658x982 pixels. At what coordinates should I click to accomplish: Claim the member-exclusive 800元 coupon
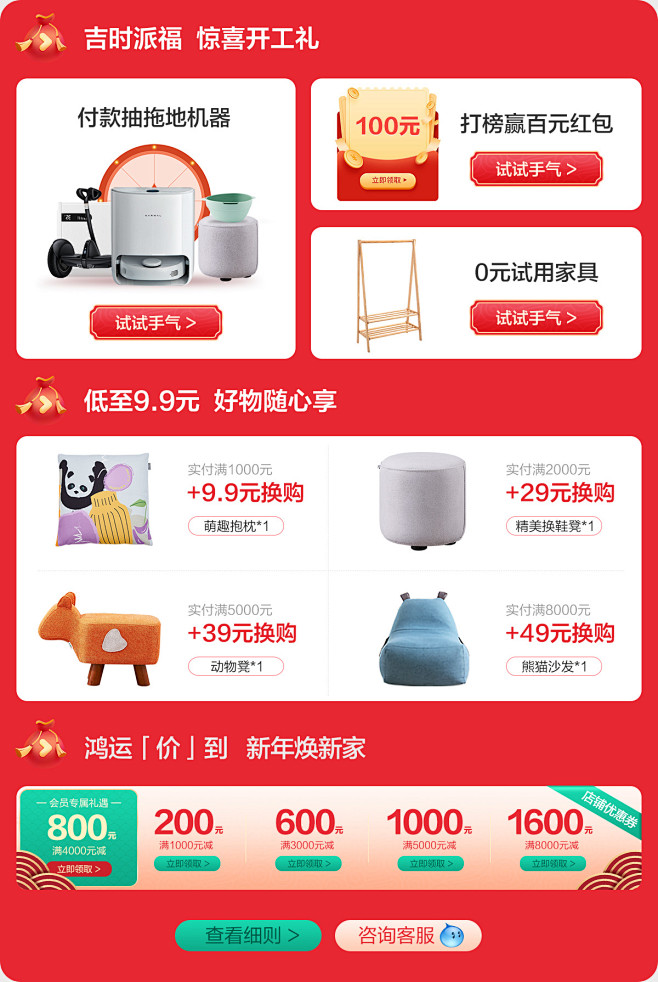(79, 869)
